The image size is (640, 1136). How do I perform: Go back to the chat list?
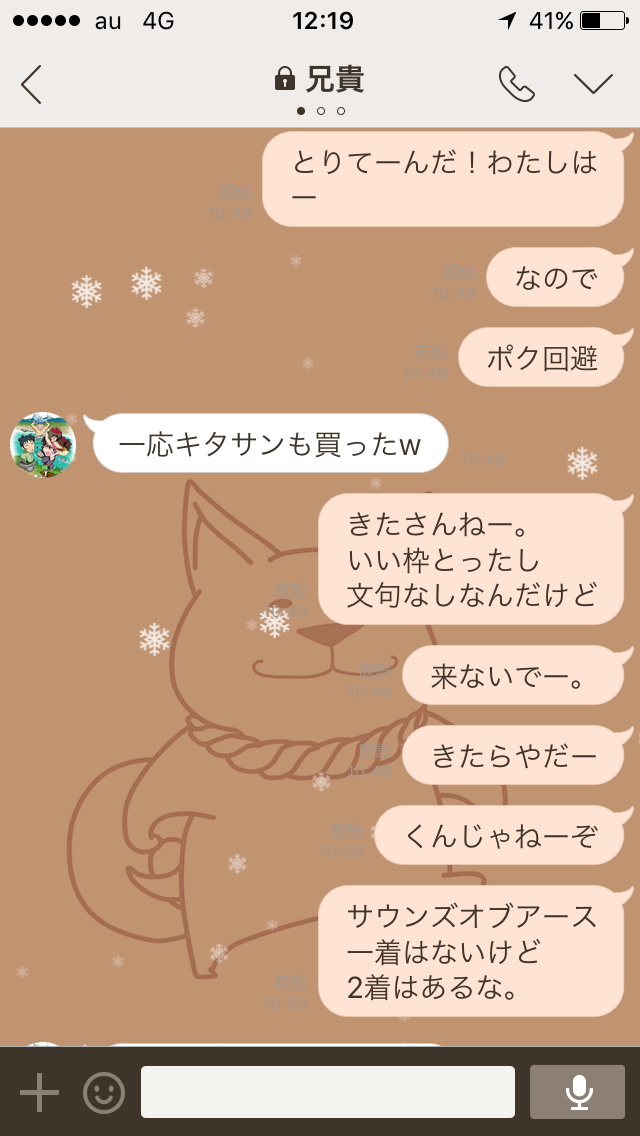click(x=32, y=85)
